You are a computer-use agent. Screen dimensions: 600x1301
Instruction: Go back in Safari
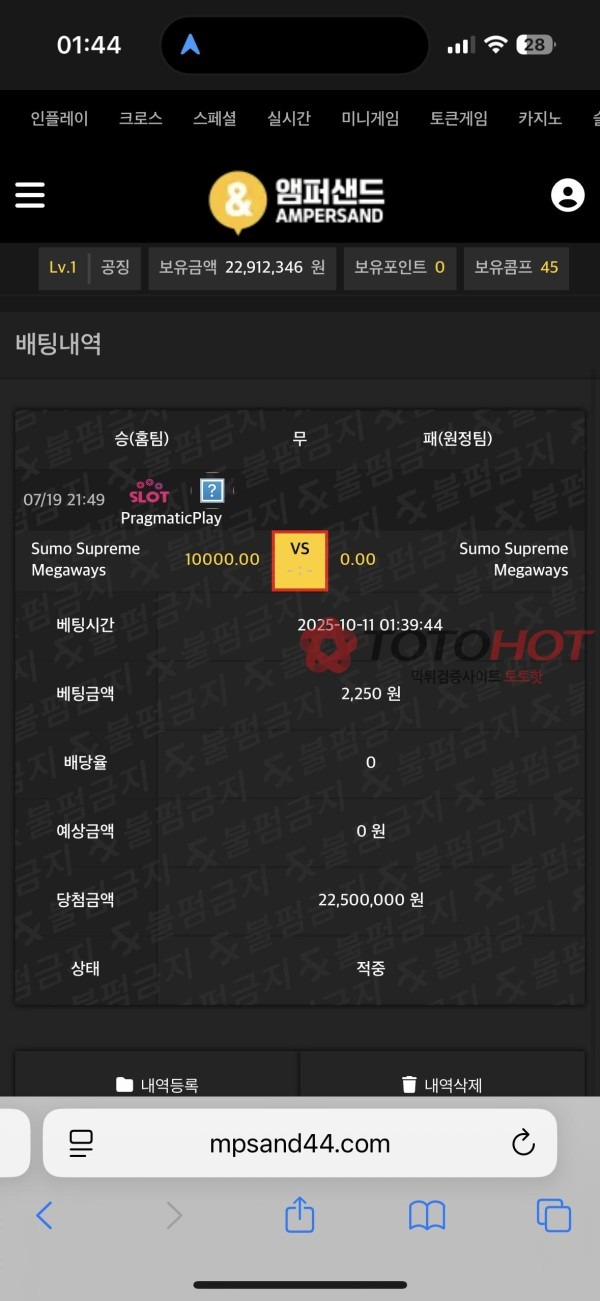pos(44,1215)
